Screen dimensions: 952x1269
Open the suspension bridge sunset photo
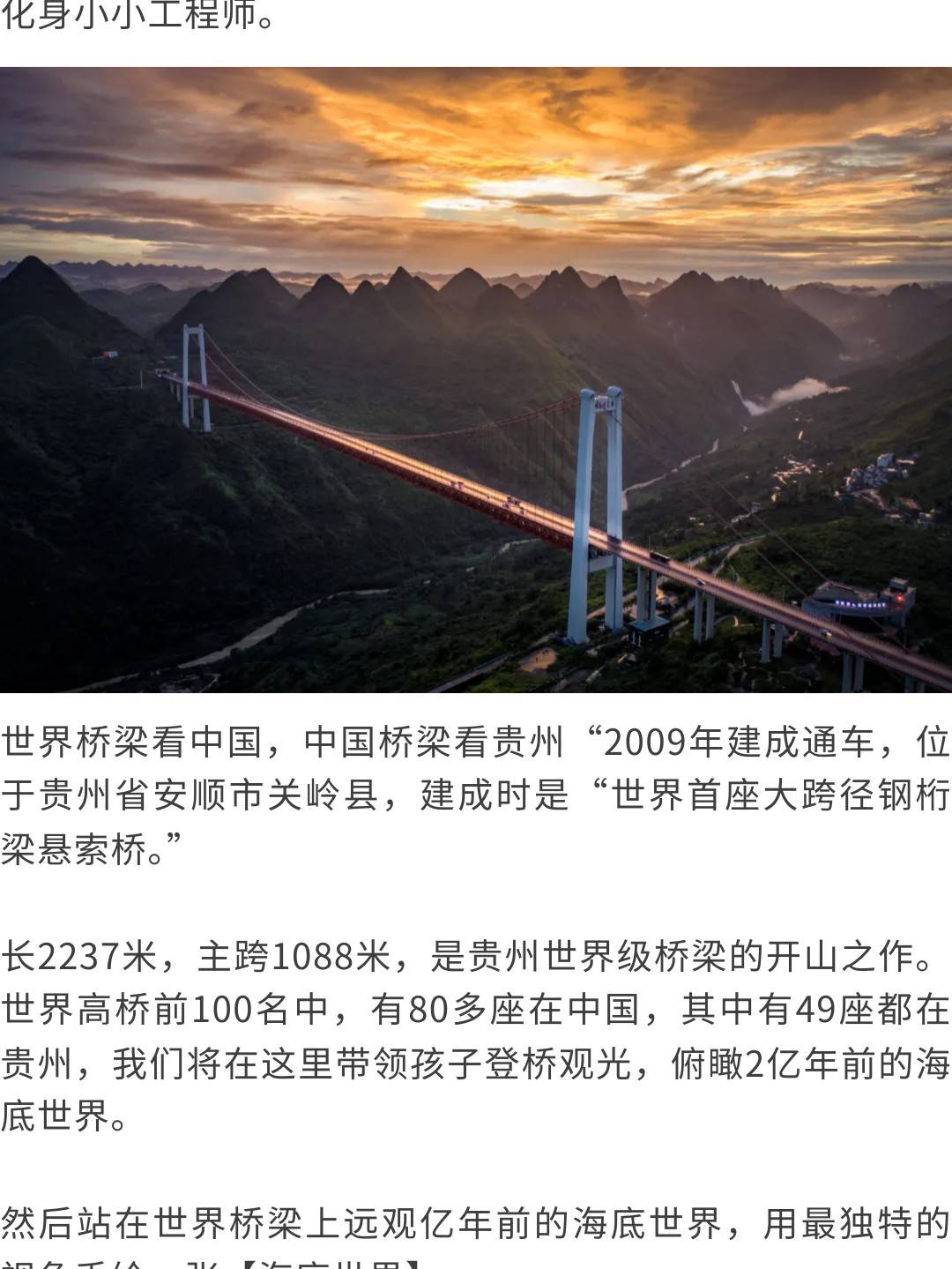tap(476, 379)
